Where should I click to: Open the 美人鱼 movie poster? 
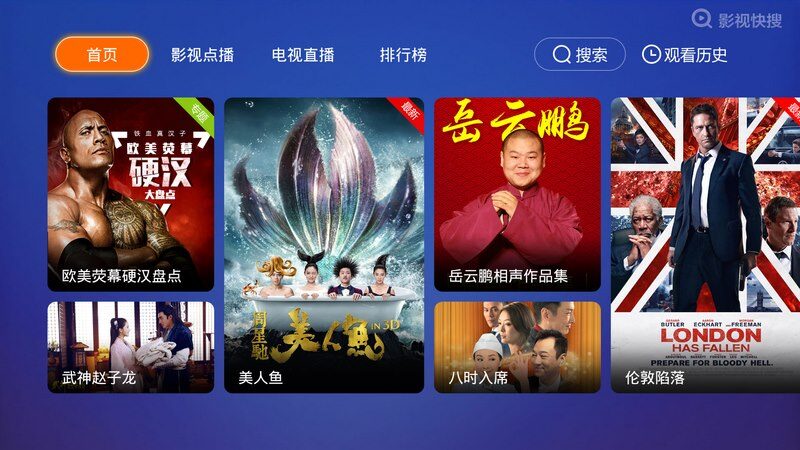[x=324, y=245]
